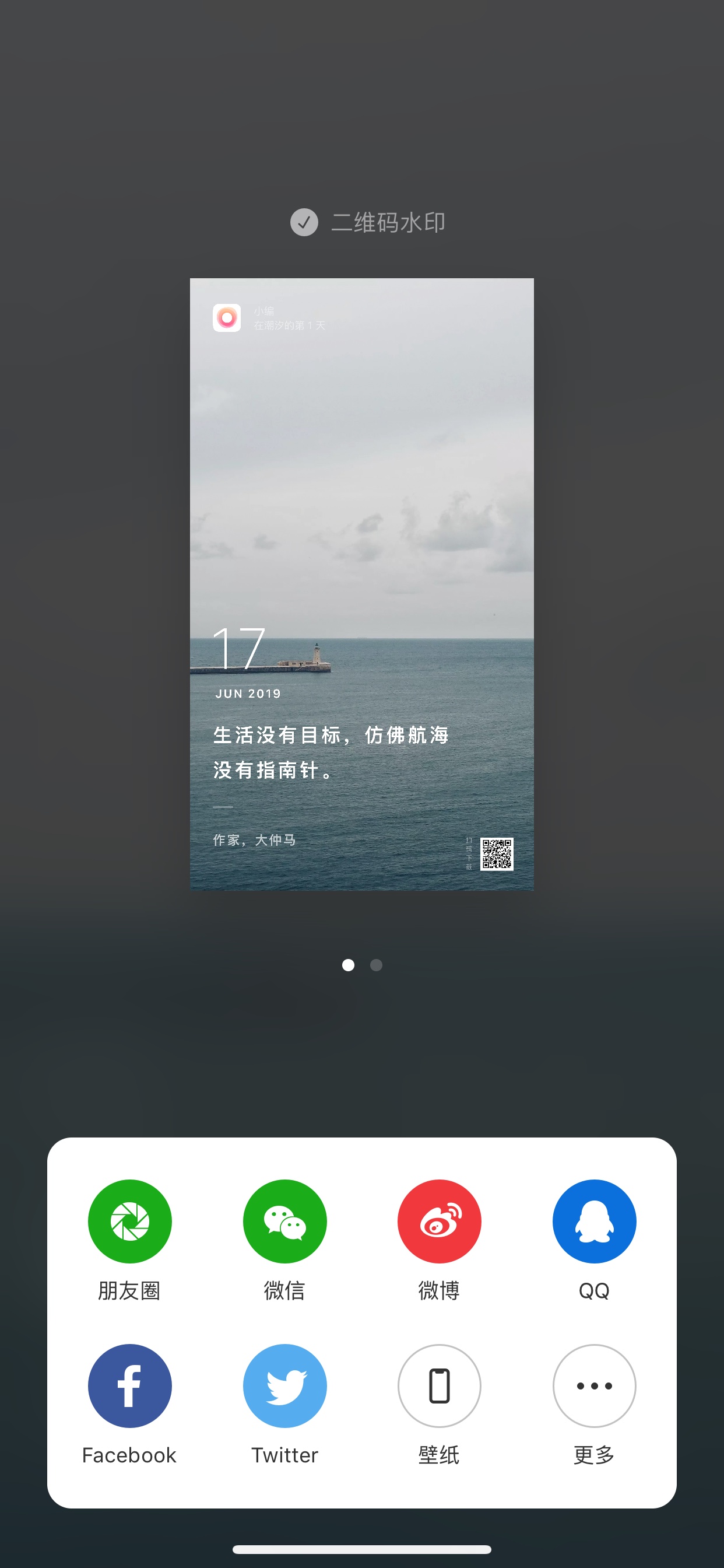Toggle the 二维码水印 checkbox

(x=304, y=222)
